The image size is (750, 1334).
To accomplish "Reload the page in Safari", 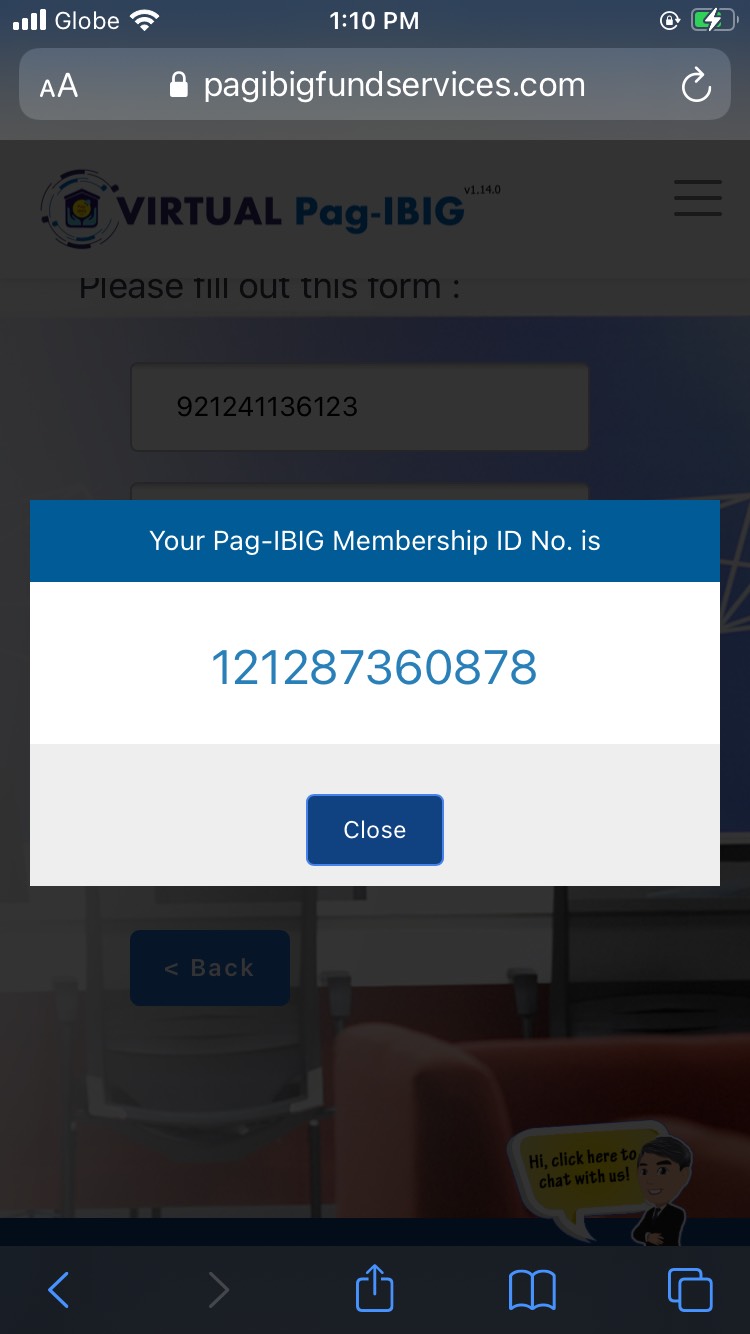I will 695,86.
